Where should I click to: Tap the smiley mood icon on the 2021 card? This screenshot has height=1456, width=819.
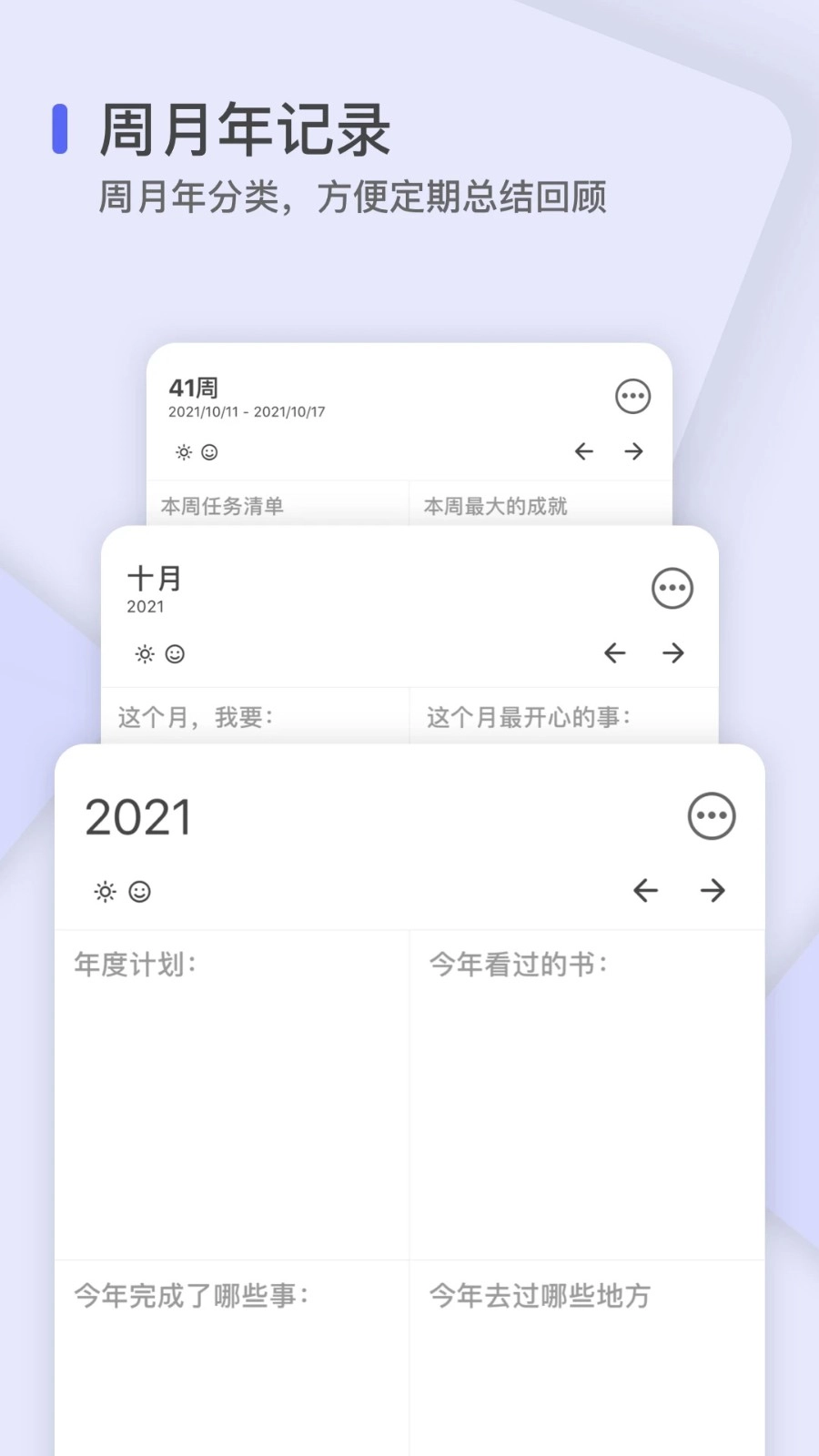[139, 892]
